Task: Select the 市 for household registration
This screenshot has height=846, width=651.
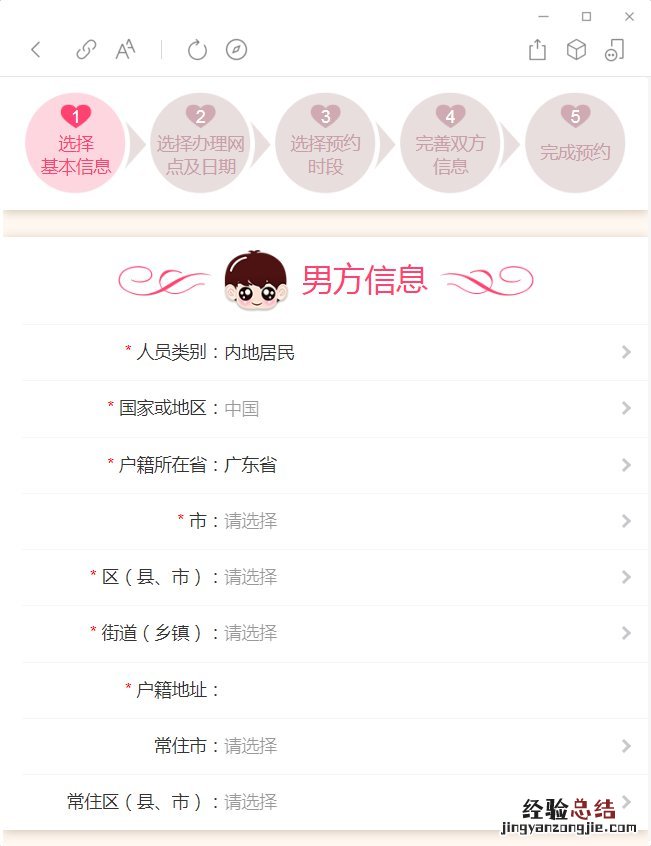Action: click(x=420, y=521)
